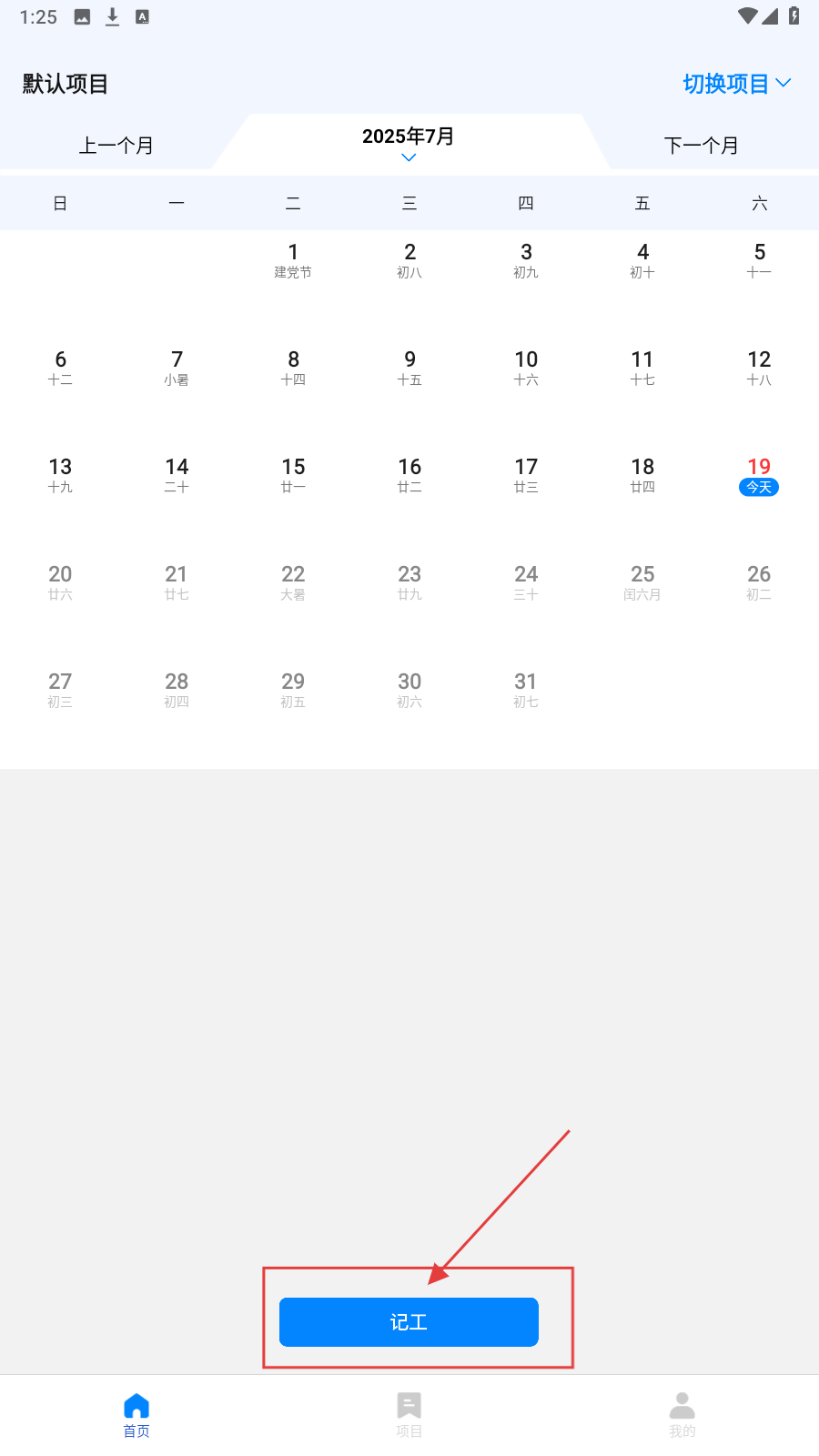The width and height of the screenshot is (819, 1456).
Task: Switch to the 首页 tab
Action: (136, 1414)
